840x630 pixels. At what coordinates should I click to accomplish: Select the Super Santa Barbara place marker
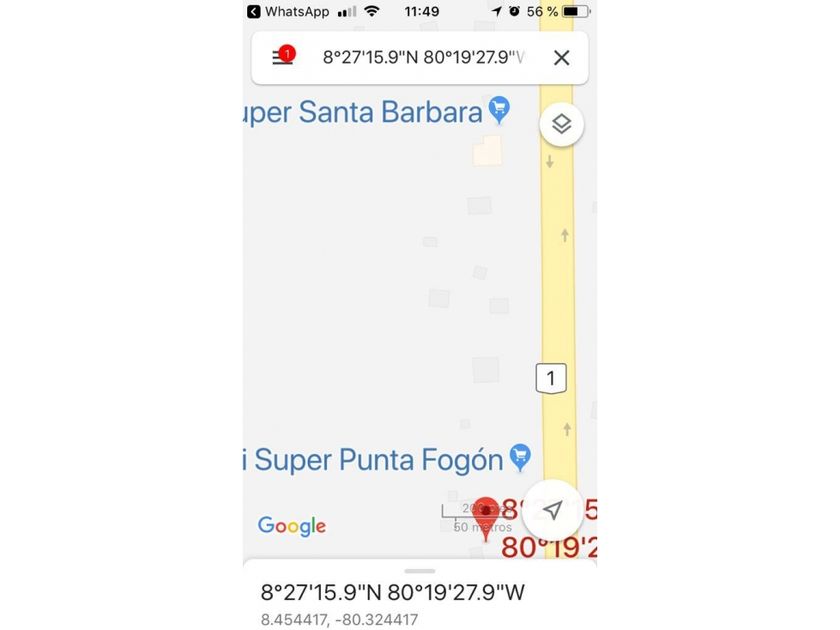pos(499,110)
